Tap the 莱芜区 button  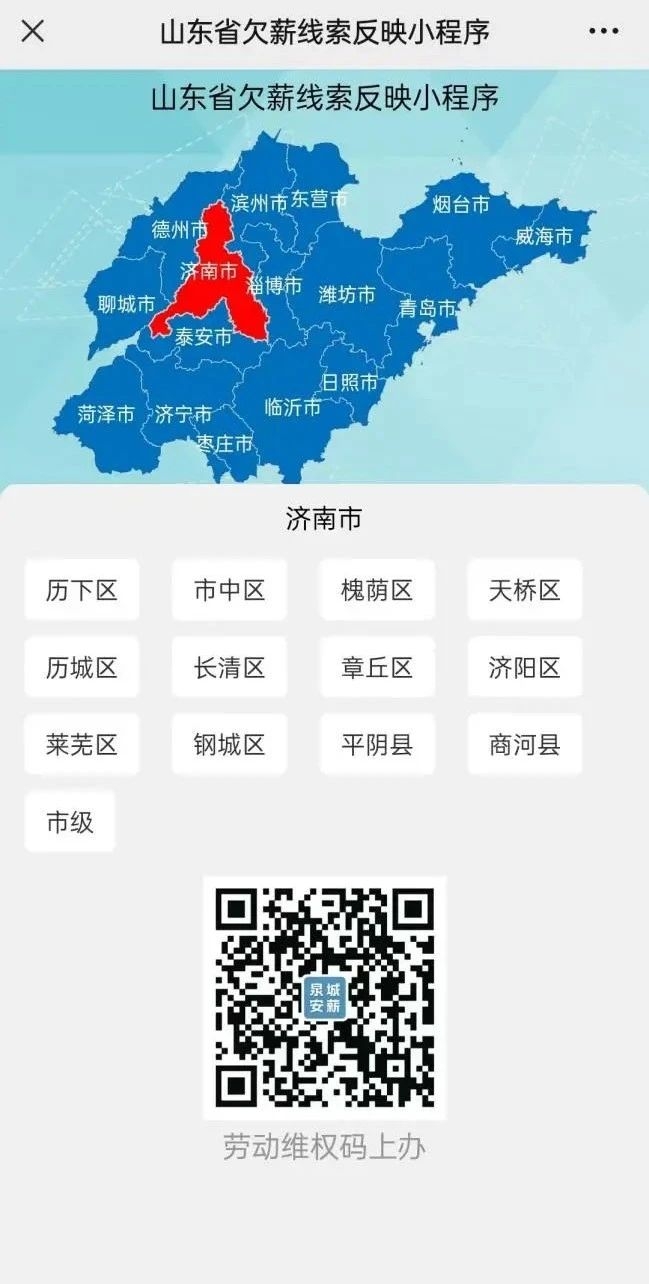coord(82,744)
